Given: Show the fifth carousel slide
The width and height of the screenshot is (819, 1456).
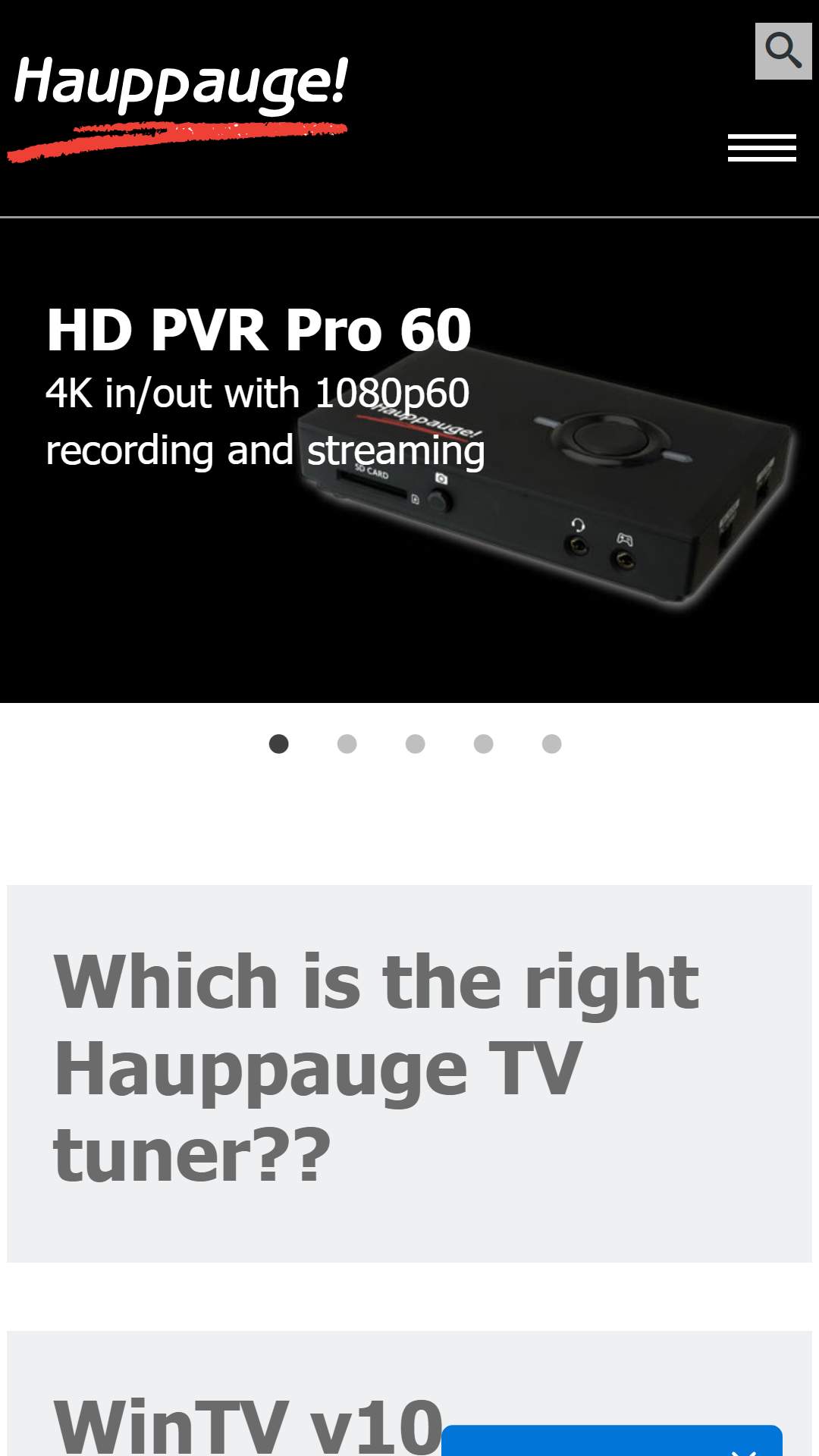Looking at the screenshot, I should click(551, 744).
